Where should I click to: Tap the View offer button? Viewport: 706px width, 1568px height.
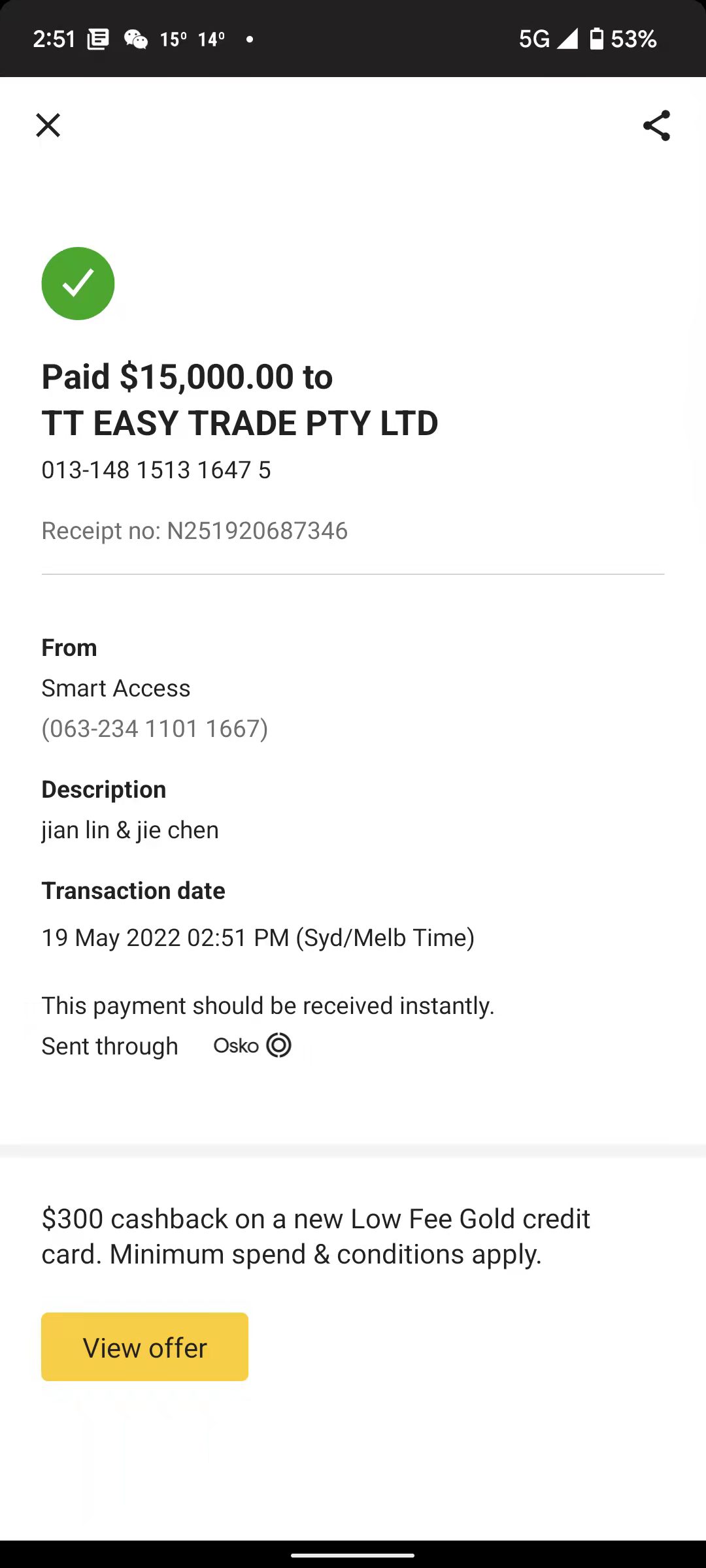(x=144, y=1347)
